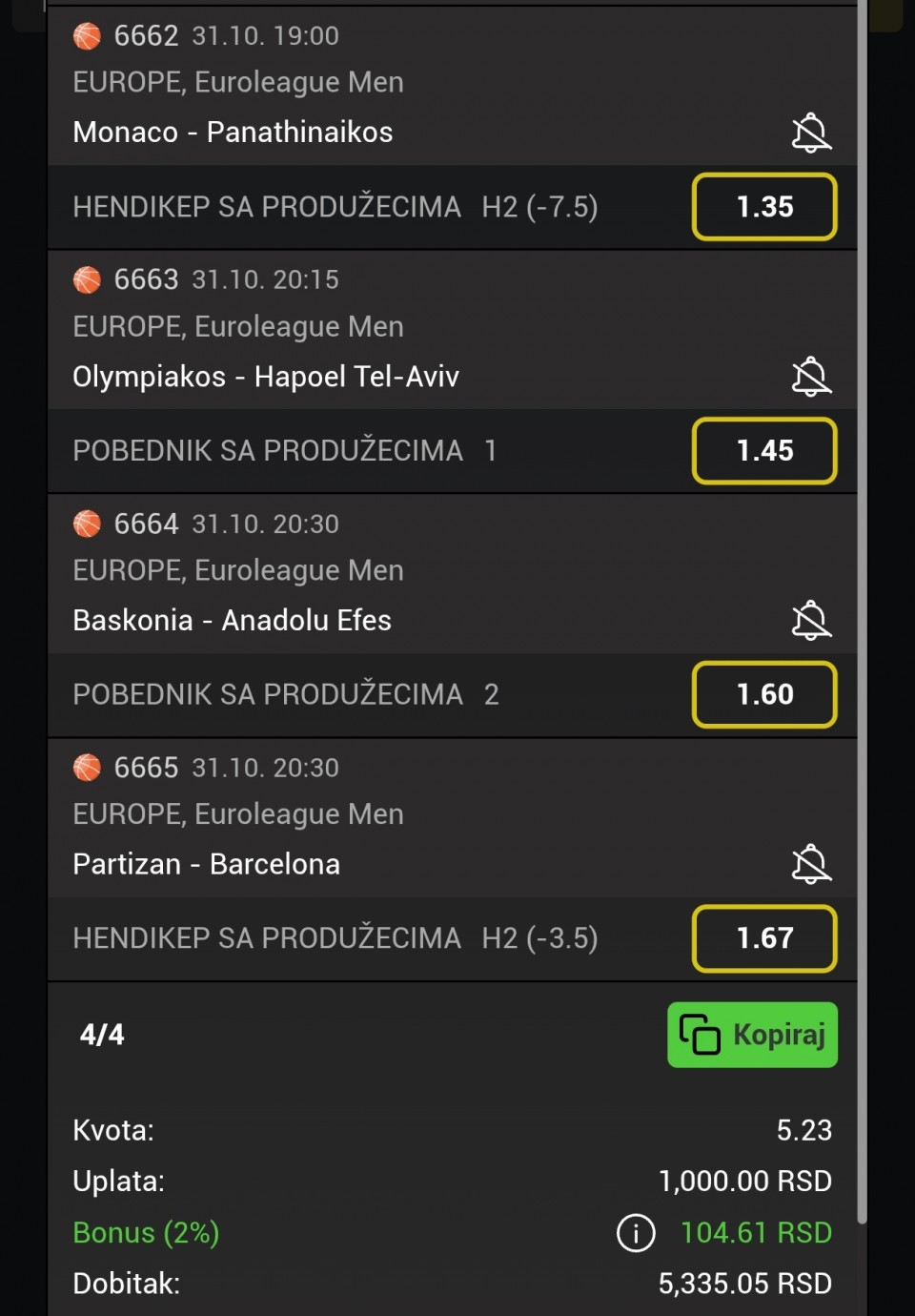
Task: Select the 1.67 odds for Partizan - Barcelona
Action: (x=764, y=938)
